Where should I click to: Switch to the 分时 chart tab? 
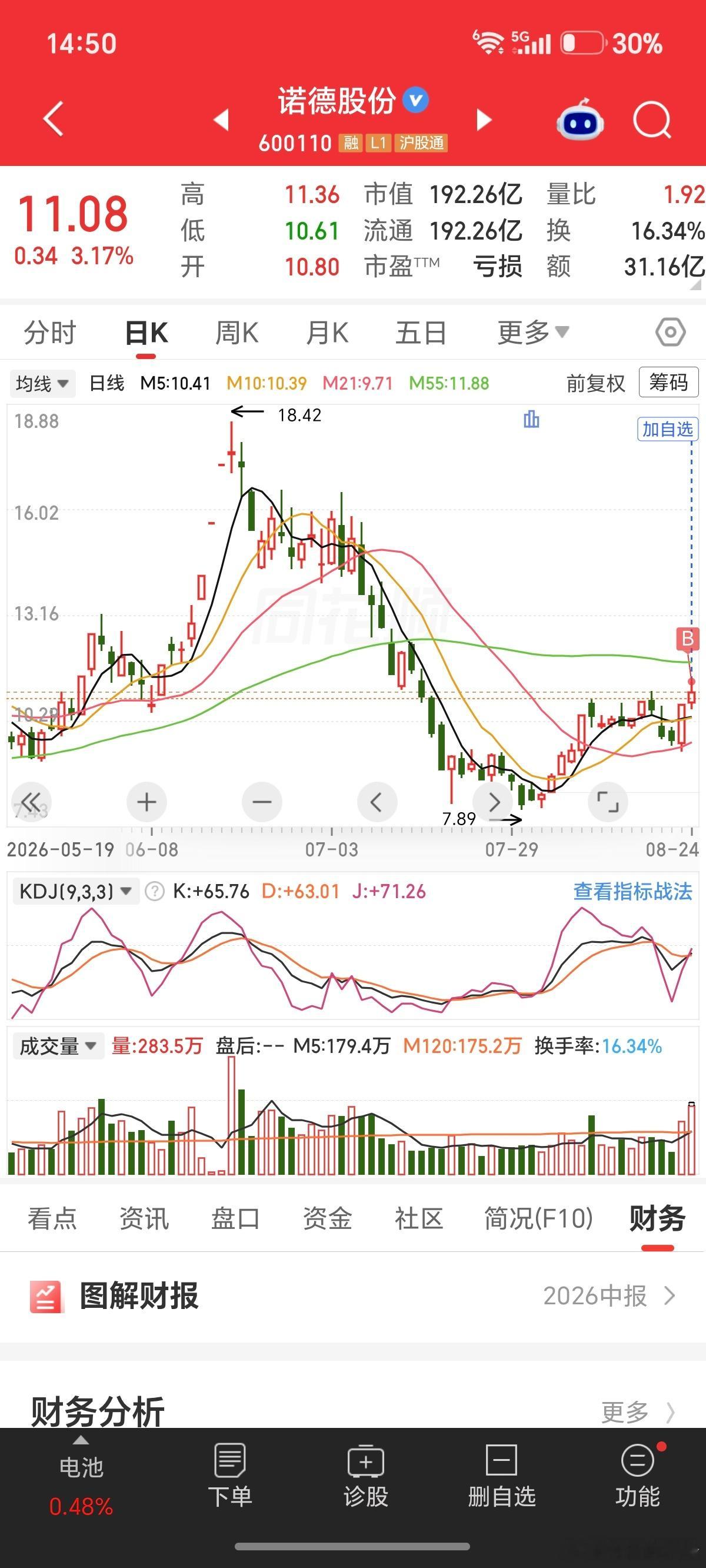point(50,333)
